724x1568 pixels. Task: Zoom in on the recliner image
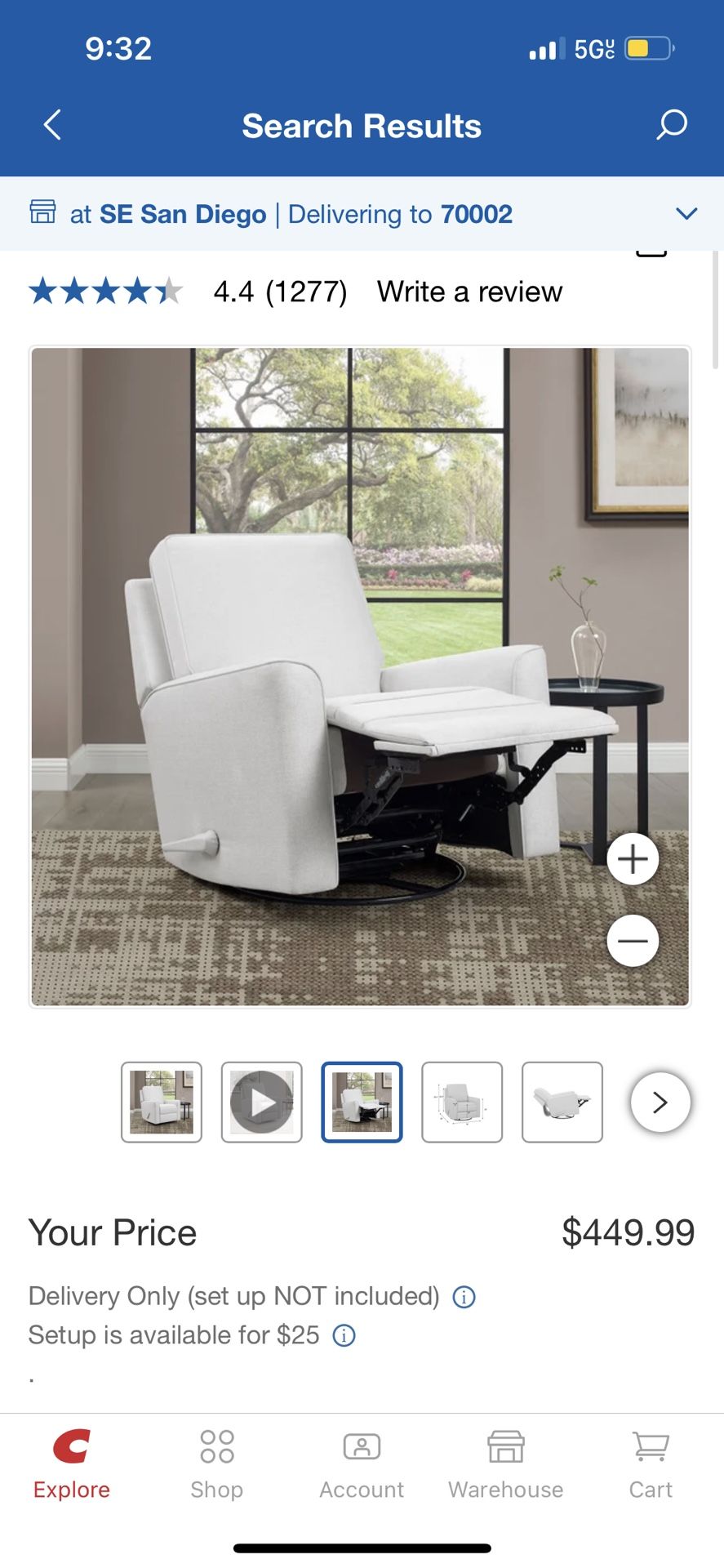tap(633, 858)
